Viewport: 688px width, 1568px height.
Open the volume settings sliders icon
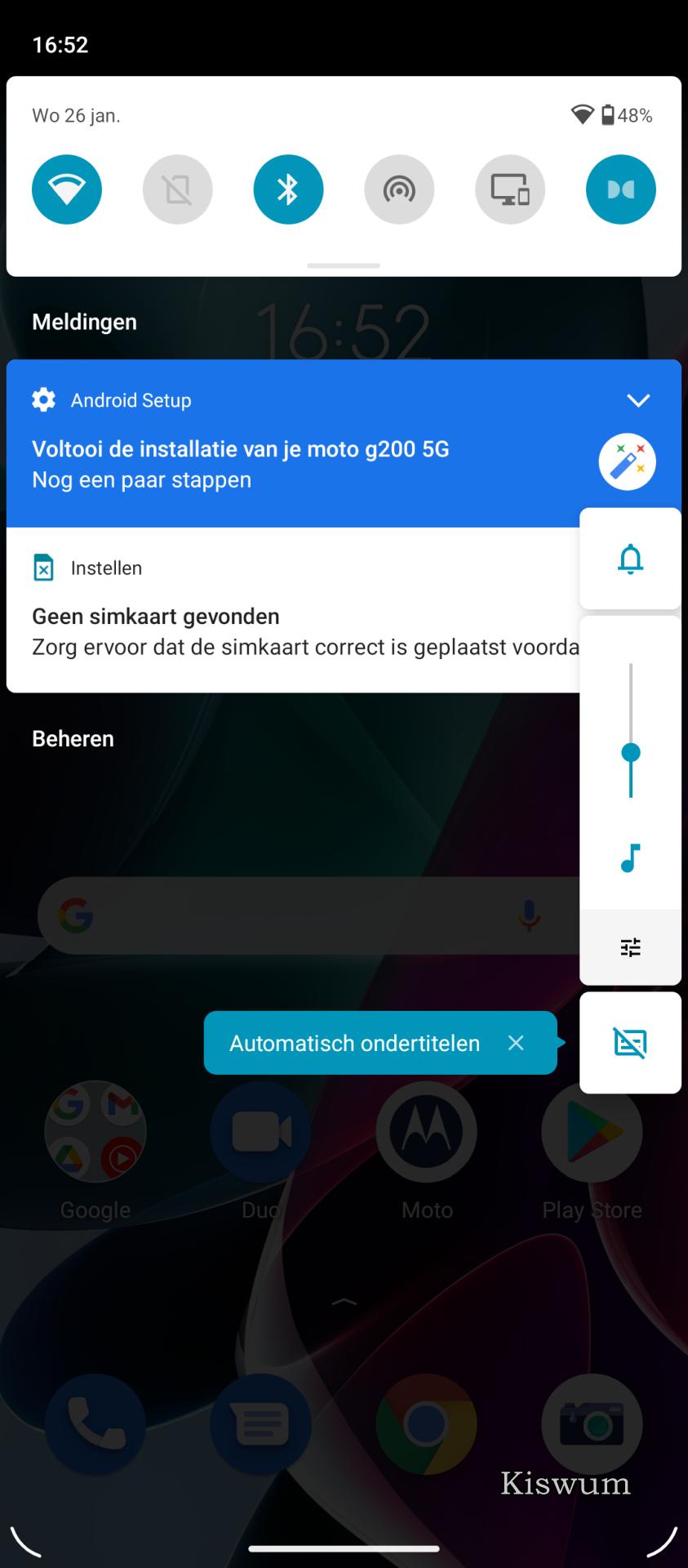(x=630, y=947)
